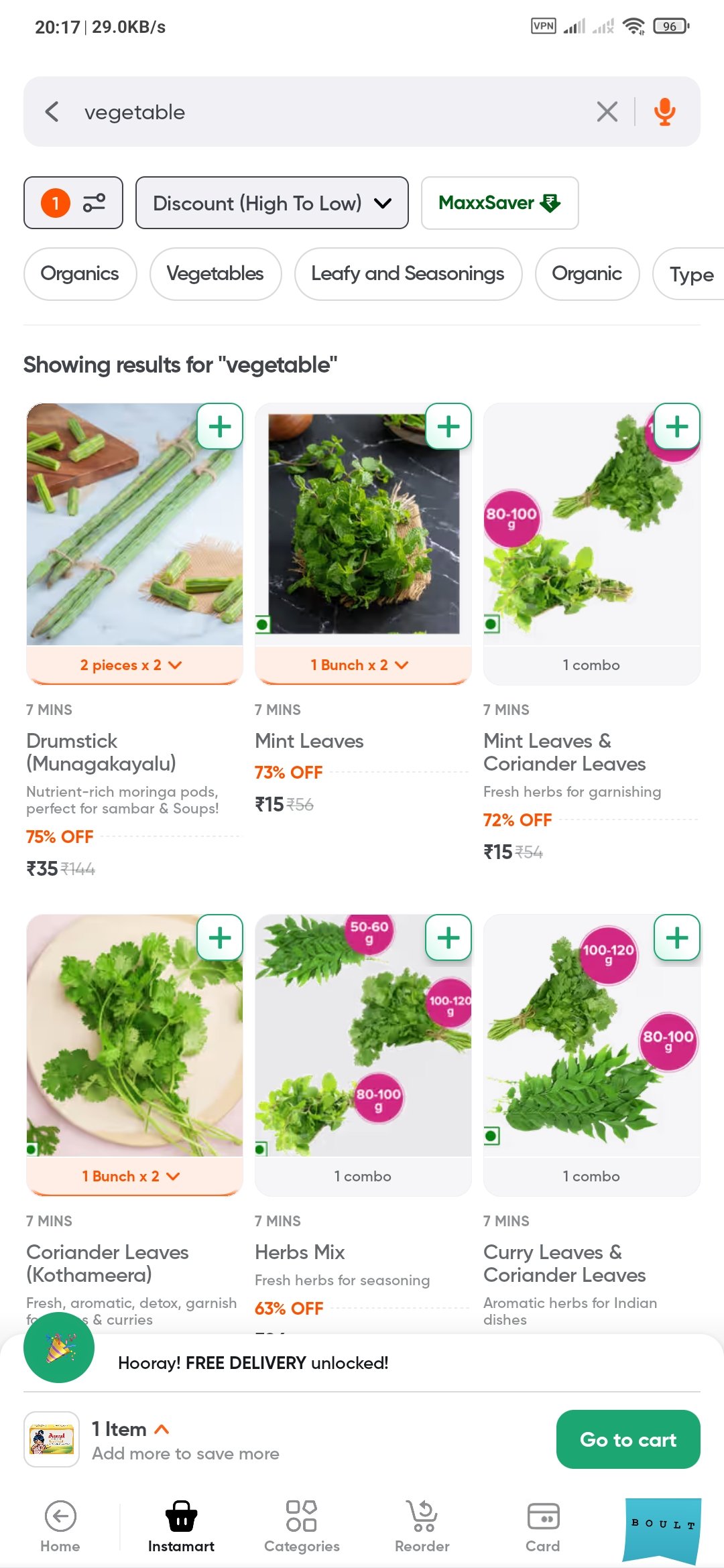Expand the 1 Item cart summary
Viewport: 724px width, 1568px height.
click(131, 1429)
